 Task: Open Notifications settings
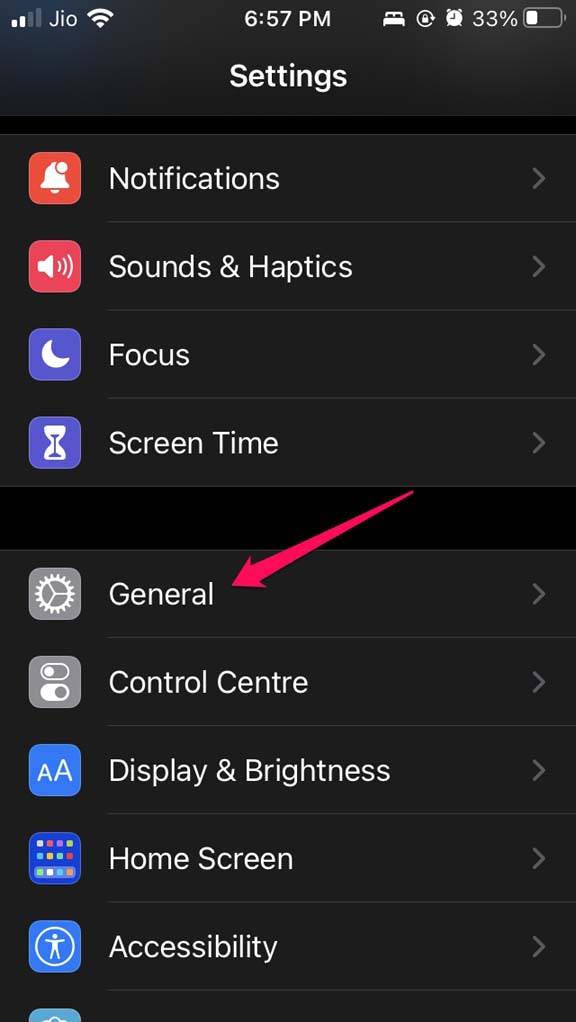[288, 178]
